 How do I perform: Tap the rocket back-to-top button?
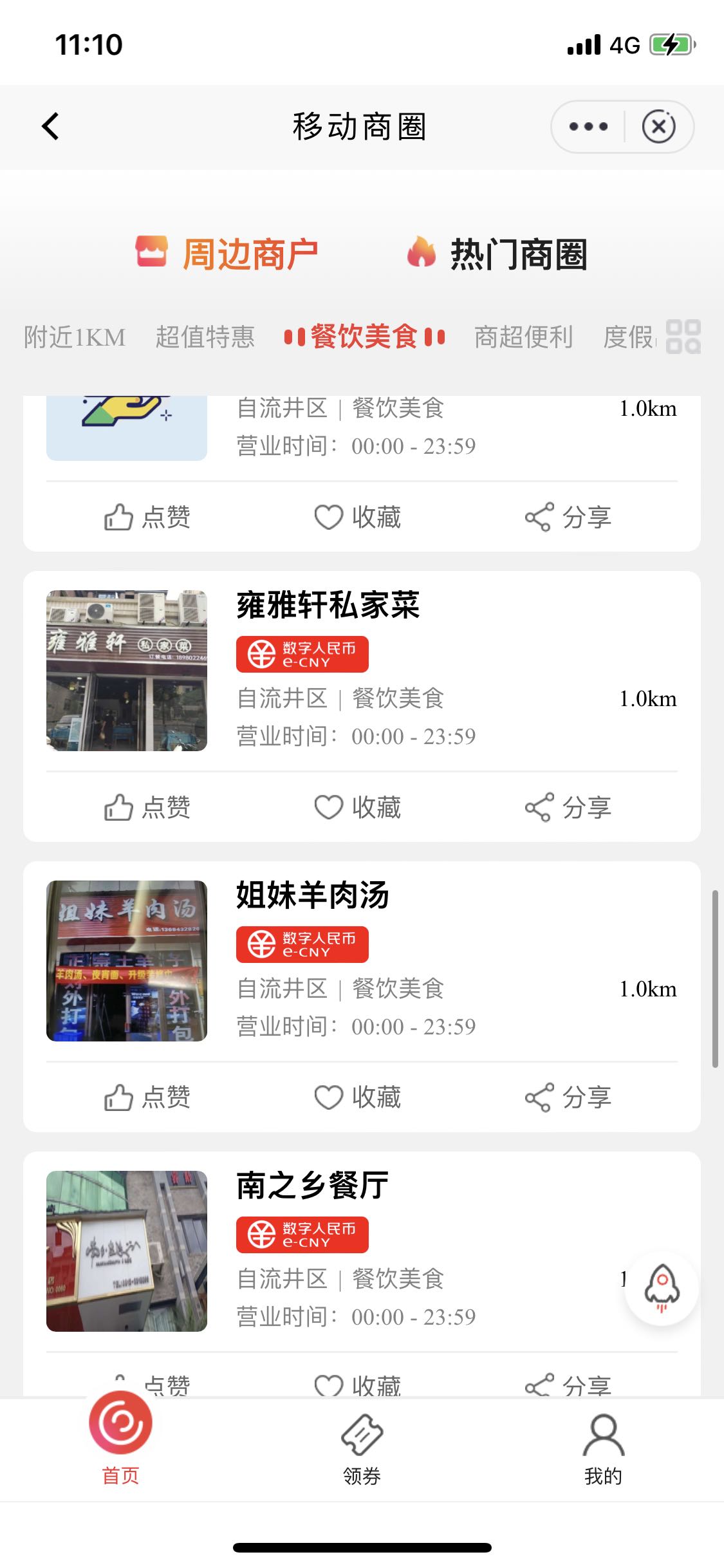coord(662,1288)
